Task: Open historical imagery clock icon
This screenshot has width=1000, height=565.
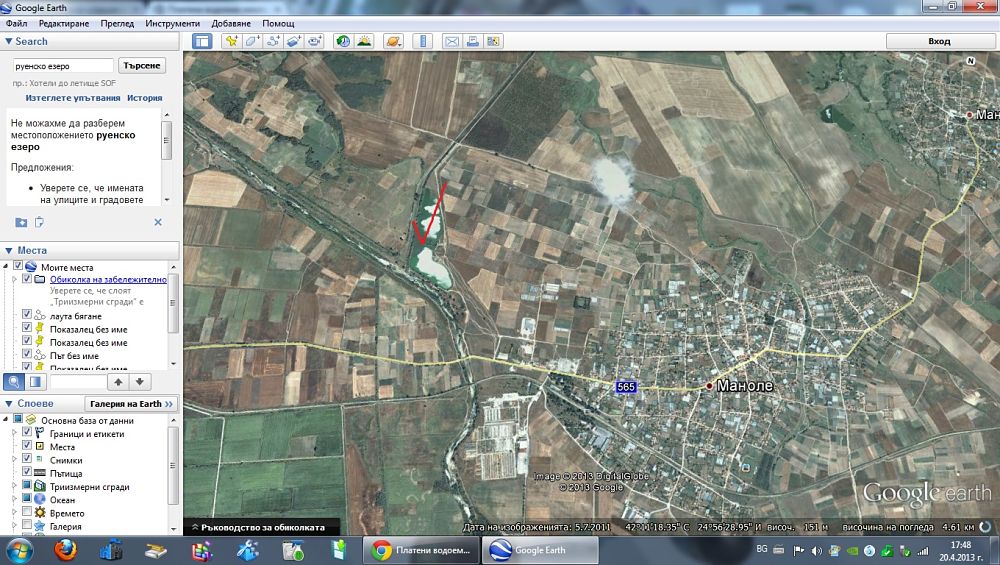Action: [343, 41]
